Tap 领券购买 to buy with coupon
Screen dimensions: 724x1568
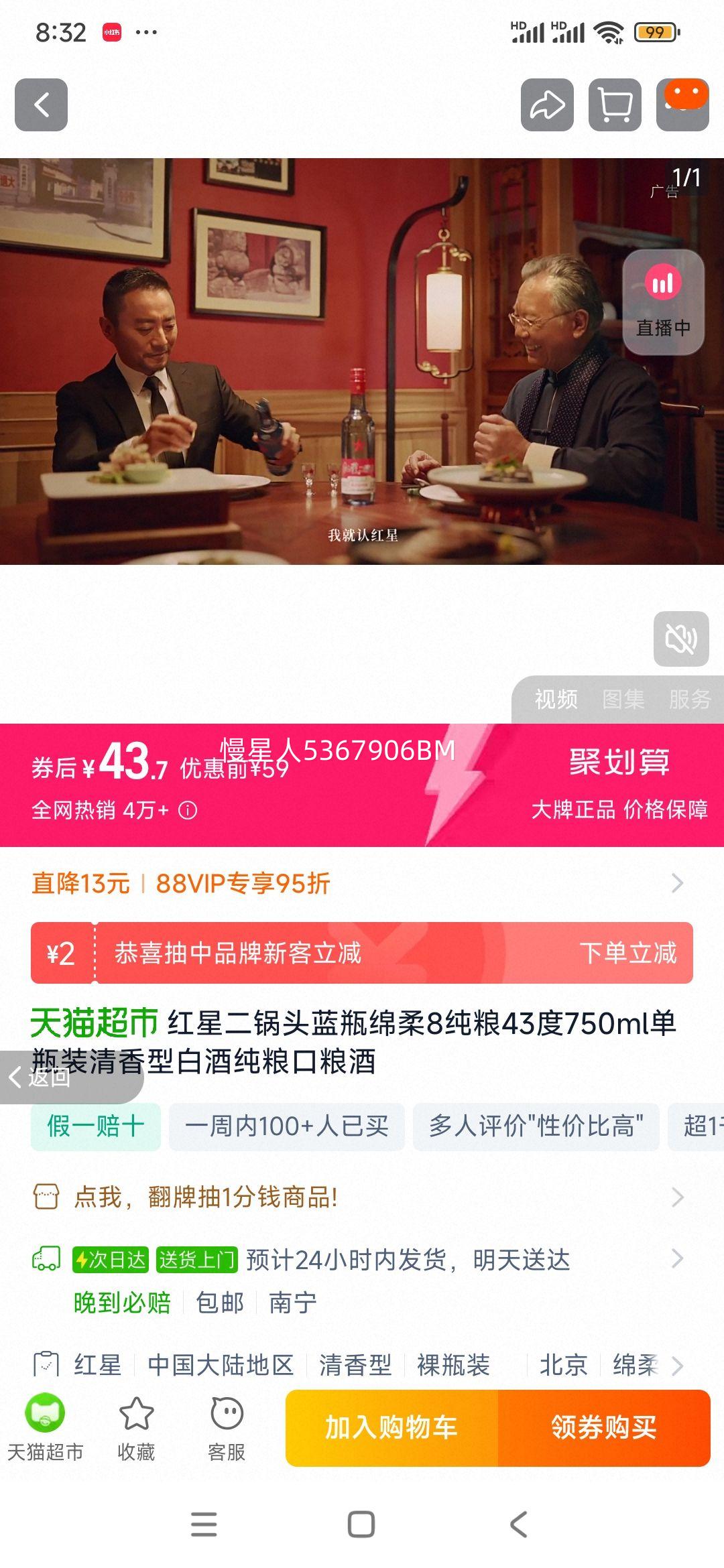point(604,1428)
